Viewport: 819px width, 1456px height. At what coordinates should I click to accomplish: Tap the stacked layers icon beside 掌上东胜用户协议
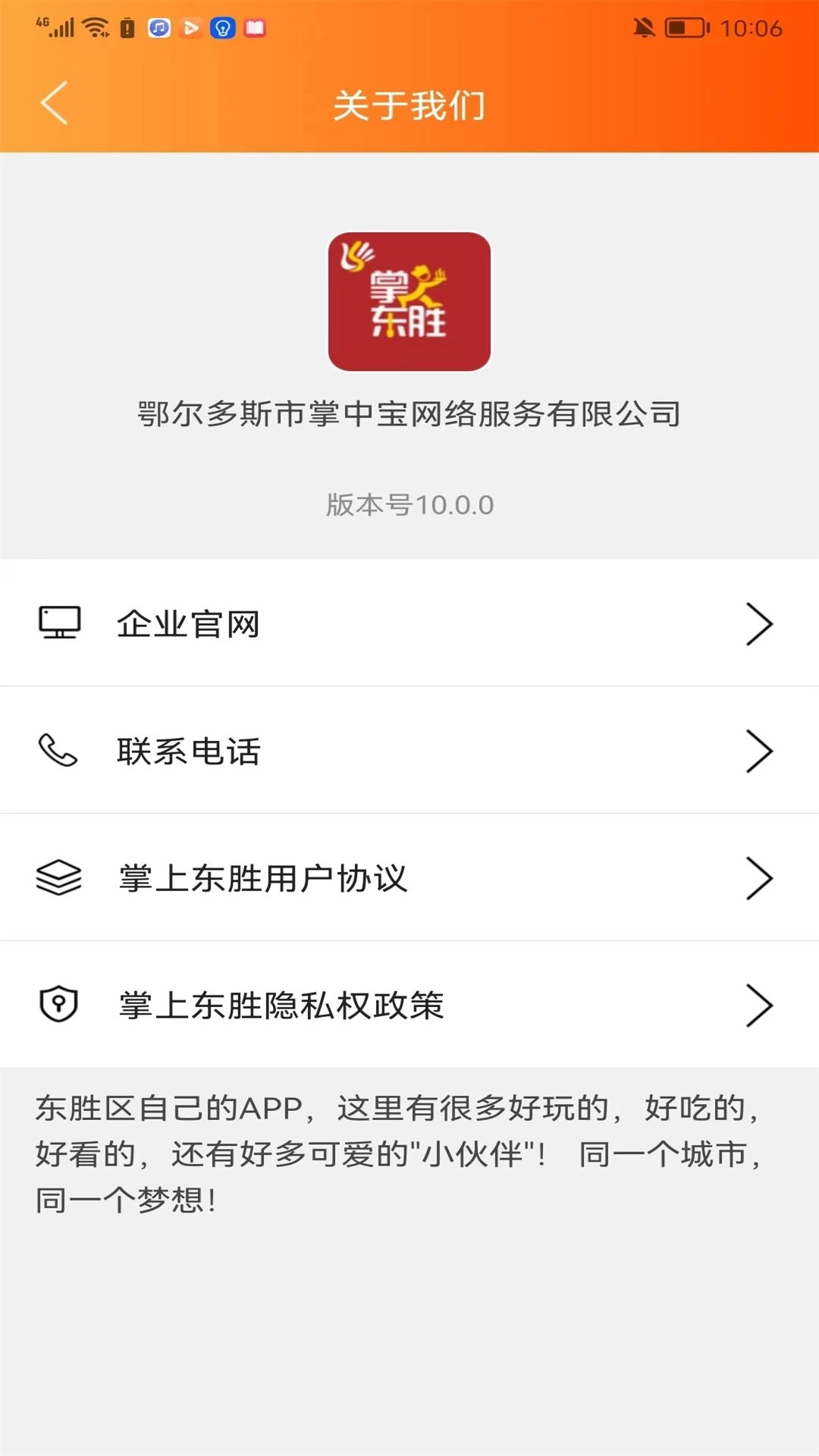[59, 878]
